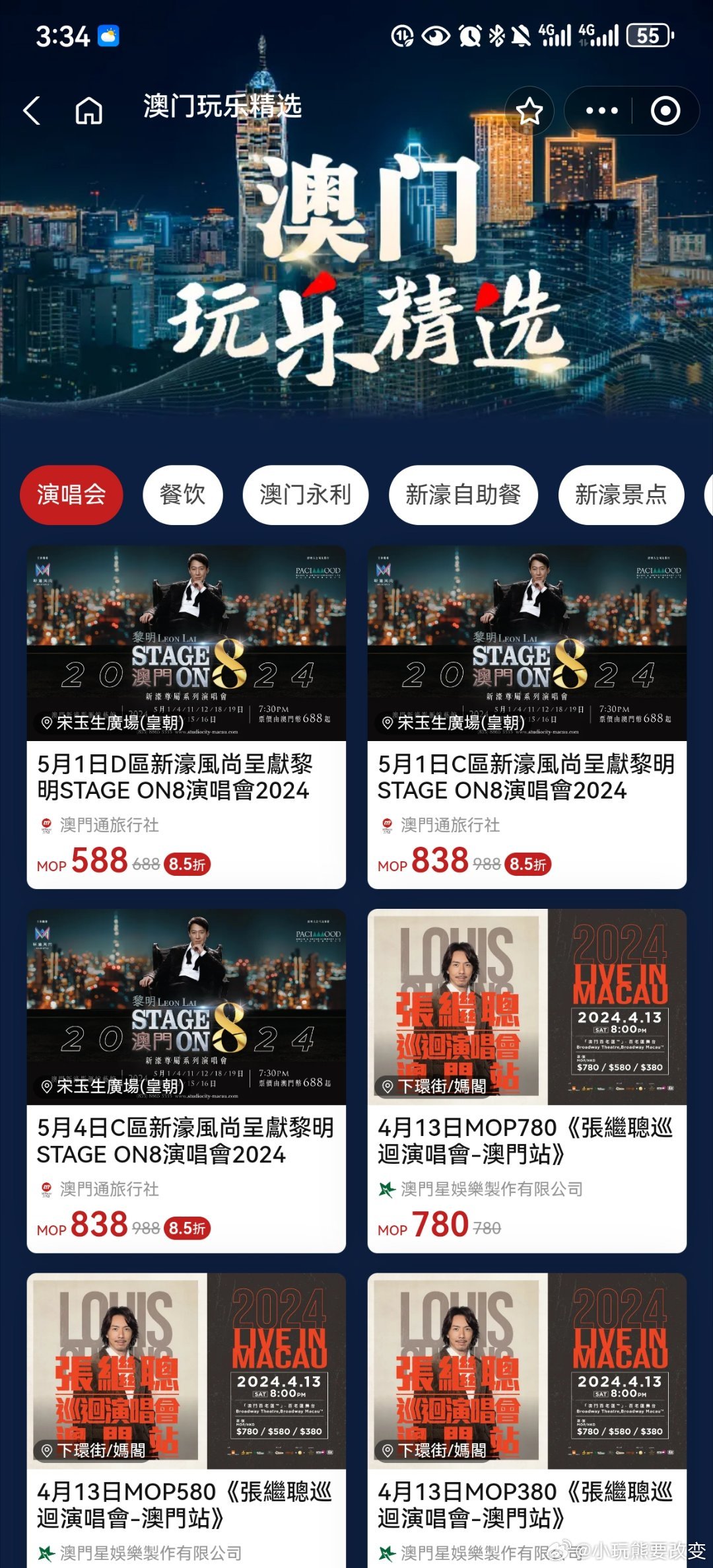This screenshot has height=1568, width=713.
Task: Tap the weather icon in the status bar
Action: [x=108, y=36]
